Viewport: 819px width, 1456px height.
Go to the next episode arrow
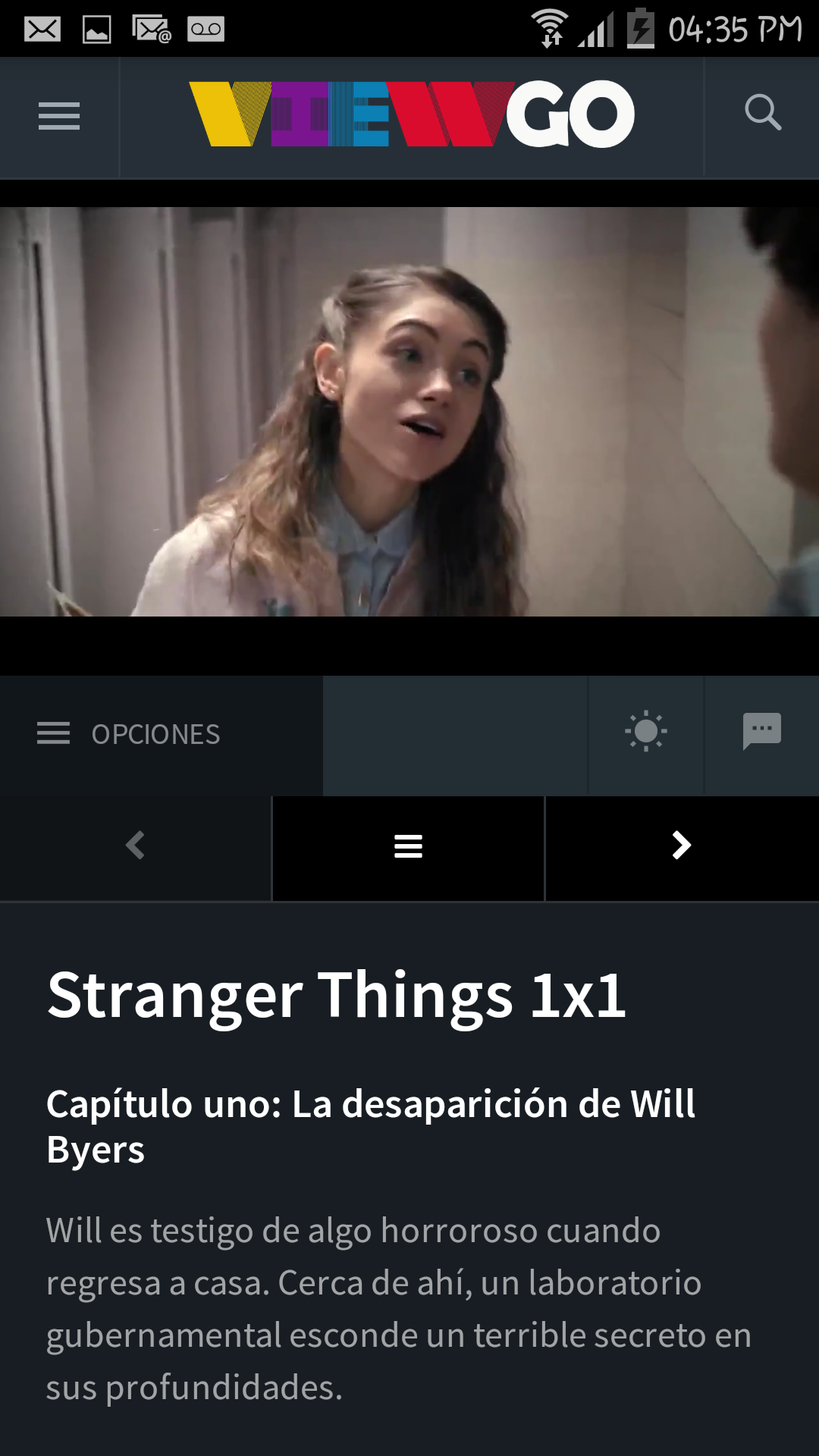681,846
